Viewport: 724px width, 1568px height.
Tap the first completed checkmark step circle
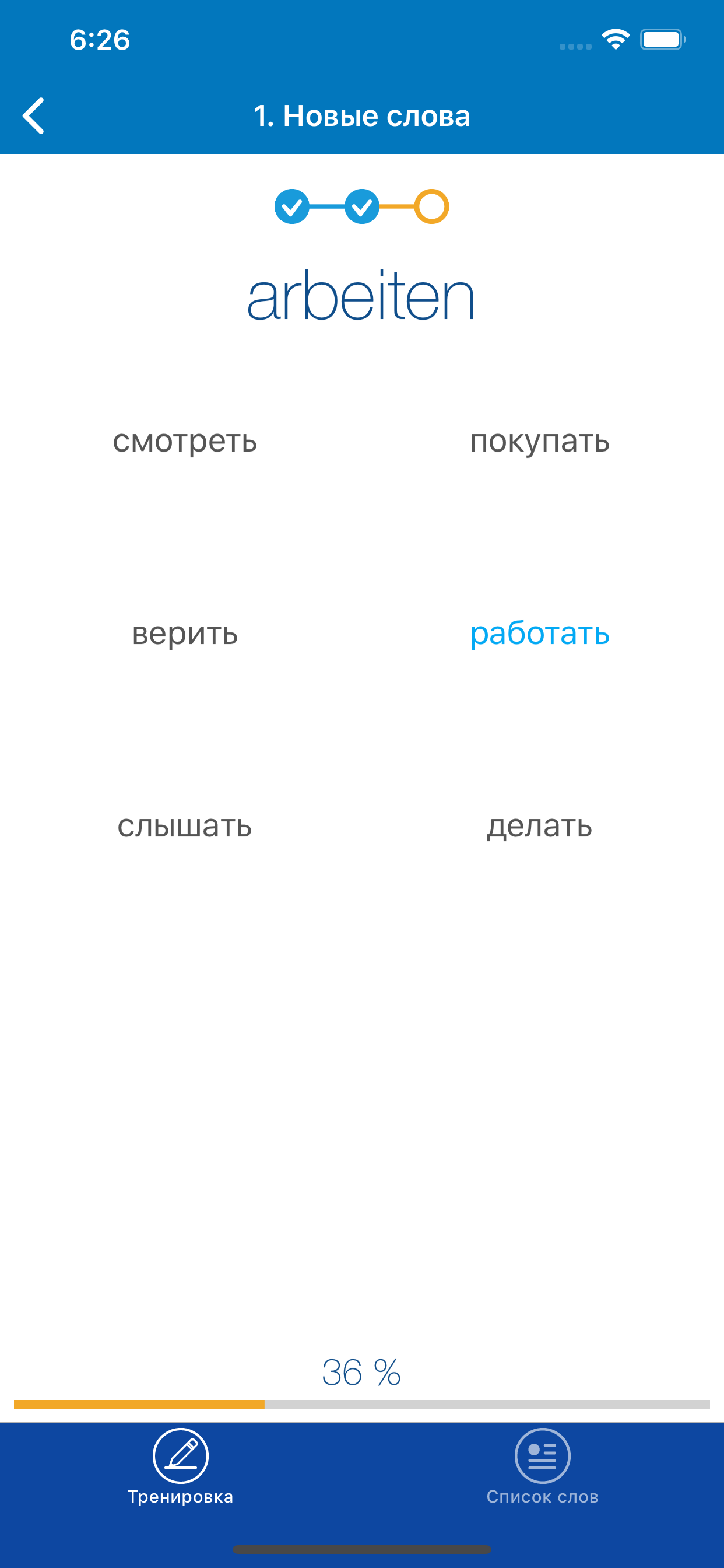[293, 207]
